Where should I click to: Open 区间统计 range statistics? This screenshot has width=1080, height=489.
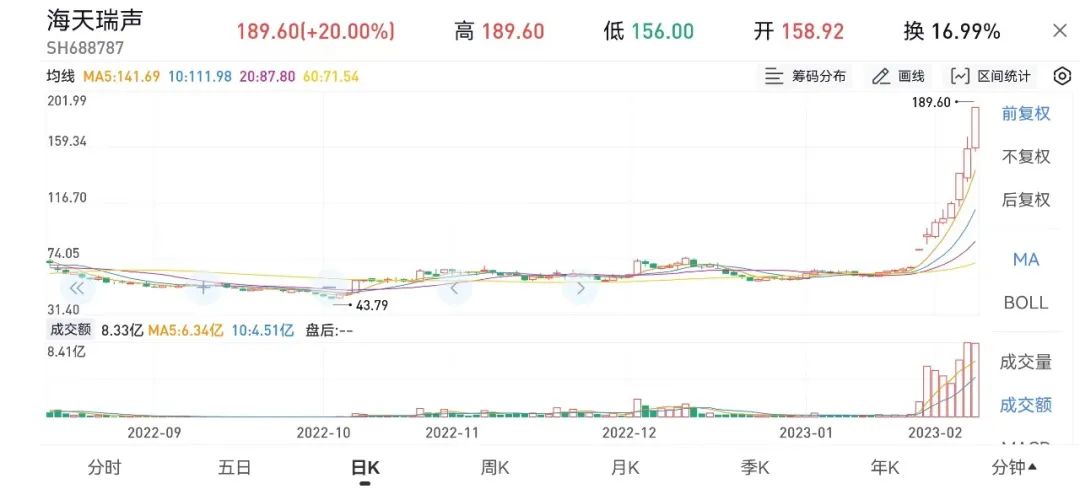click(x=990, y=76)
